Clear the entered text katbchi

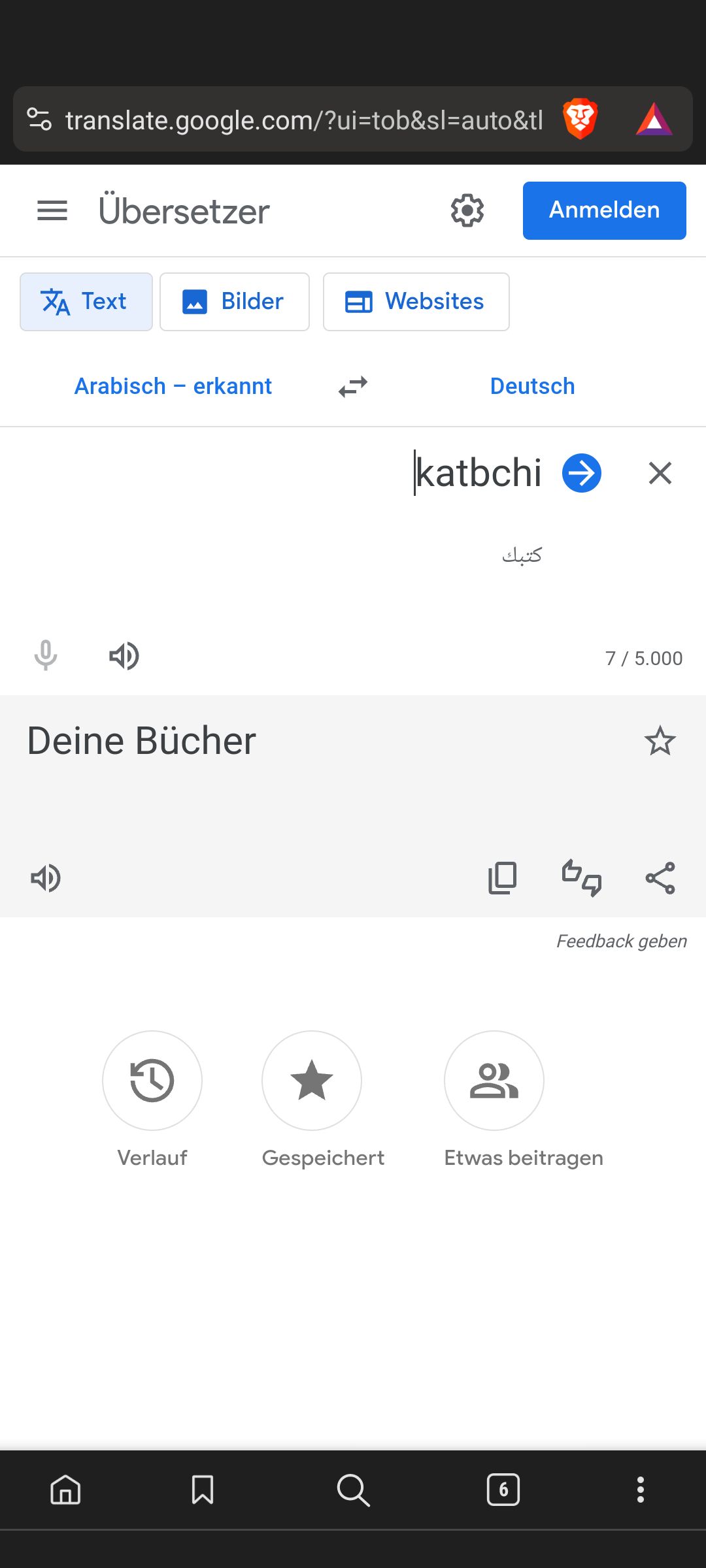660,473
